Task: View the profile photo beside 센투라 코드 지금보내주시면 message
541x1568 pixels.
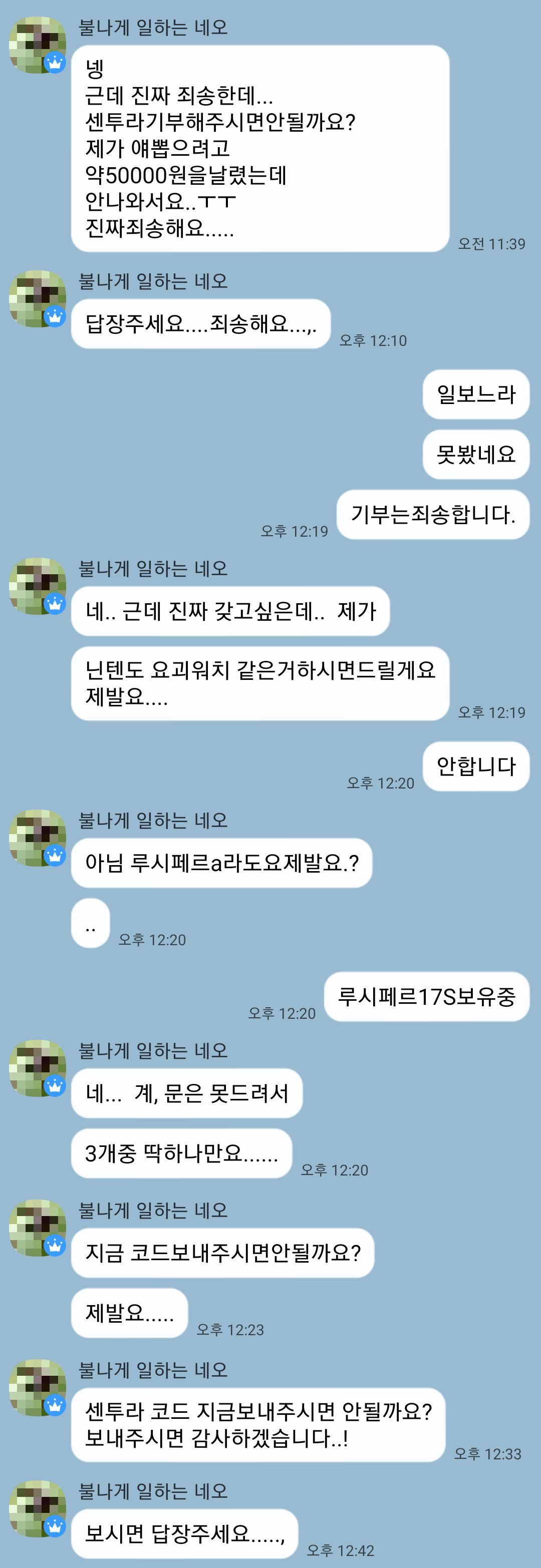Action: click(x=37, y=1388)
